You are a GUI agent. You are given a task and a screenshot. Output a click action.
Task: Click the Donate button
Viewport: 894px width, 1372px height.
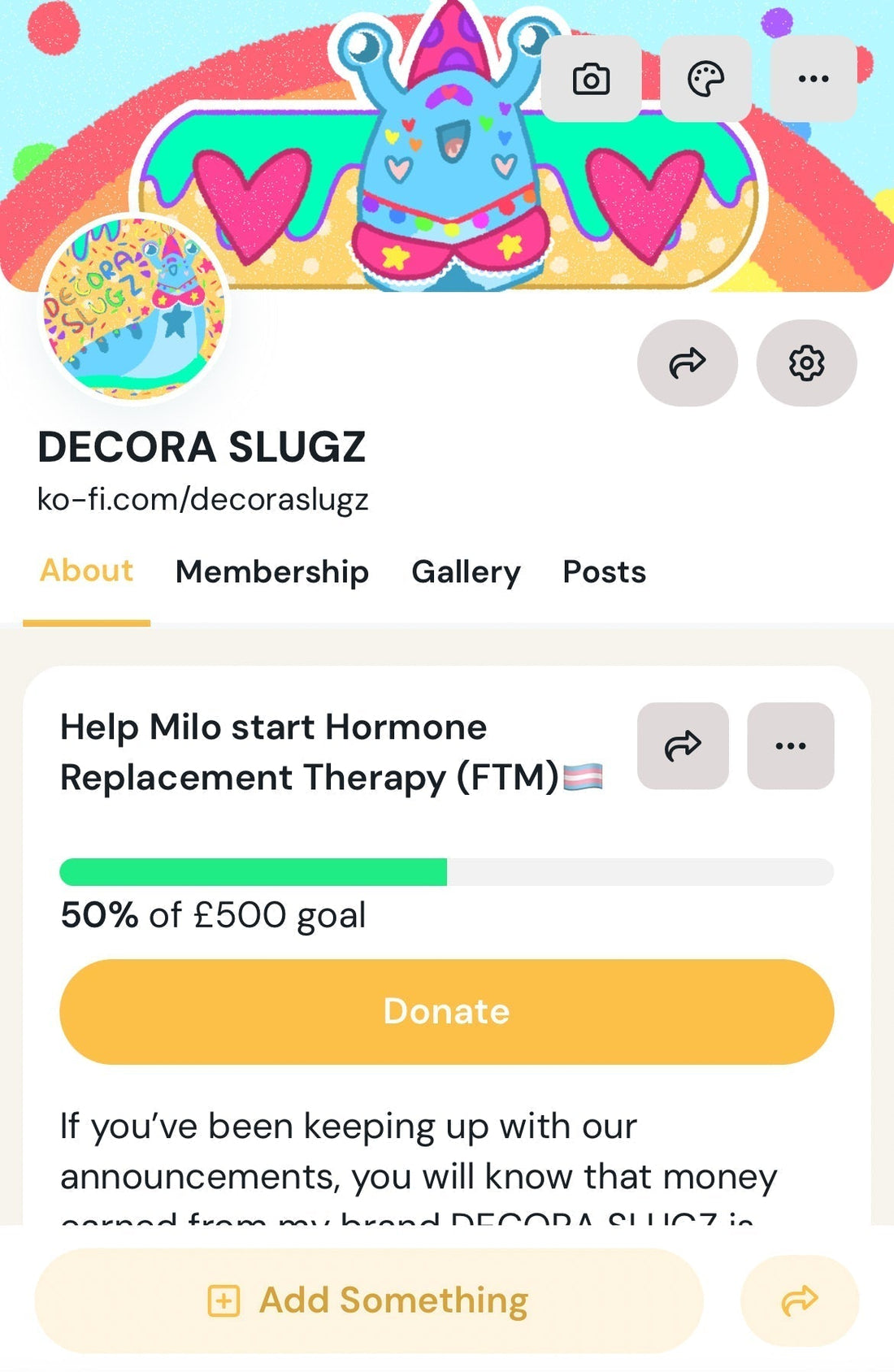pos(446,1012)
